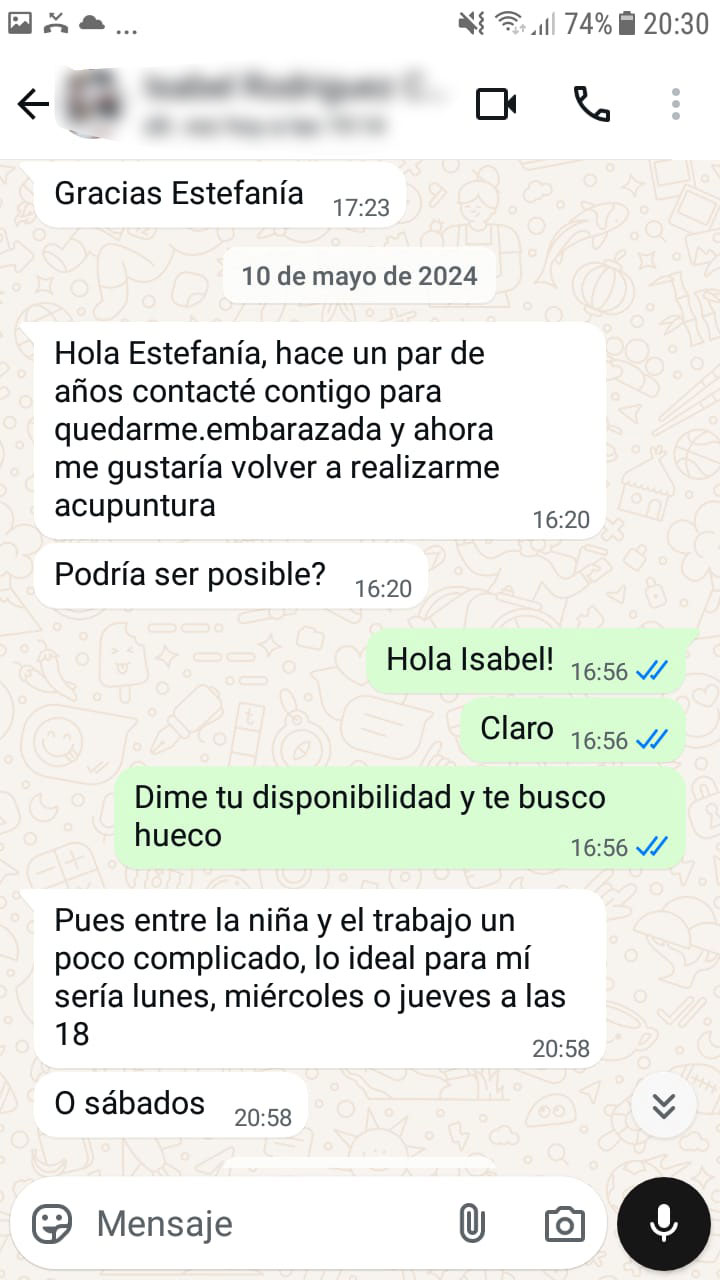This screenshot has width=720, height=1280.
Task: Open the camera to send a photo
Action: (x=564, y=1223)
